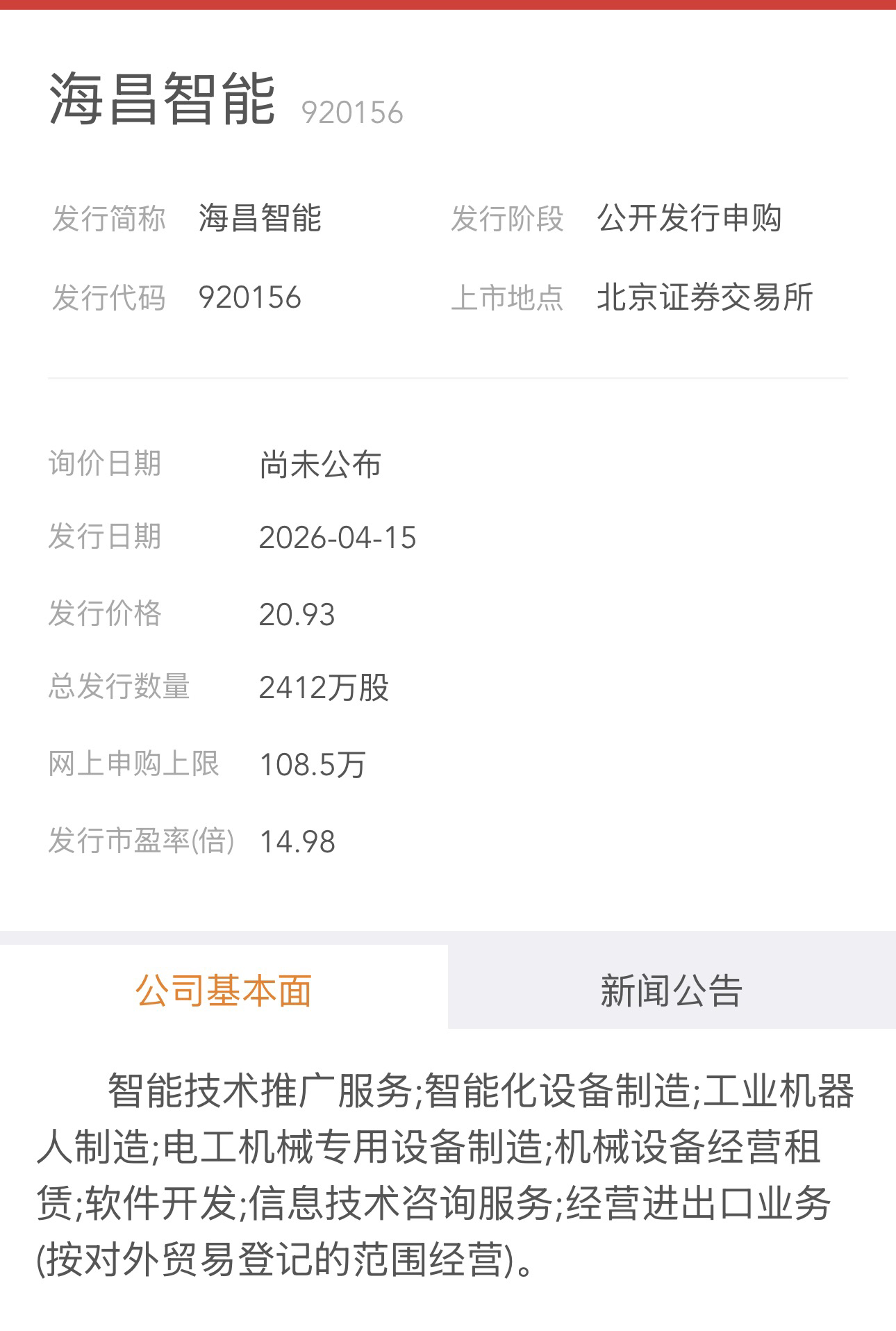This screenshot has height=1331, width=896.
Task: Switch to the 公司基本面 tab
Action: pos(224,989)
